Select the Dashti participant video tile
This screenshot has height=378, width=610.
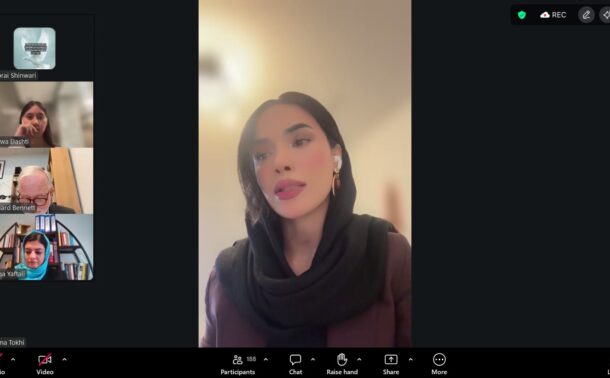point(47,114)
